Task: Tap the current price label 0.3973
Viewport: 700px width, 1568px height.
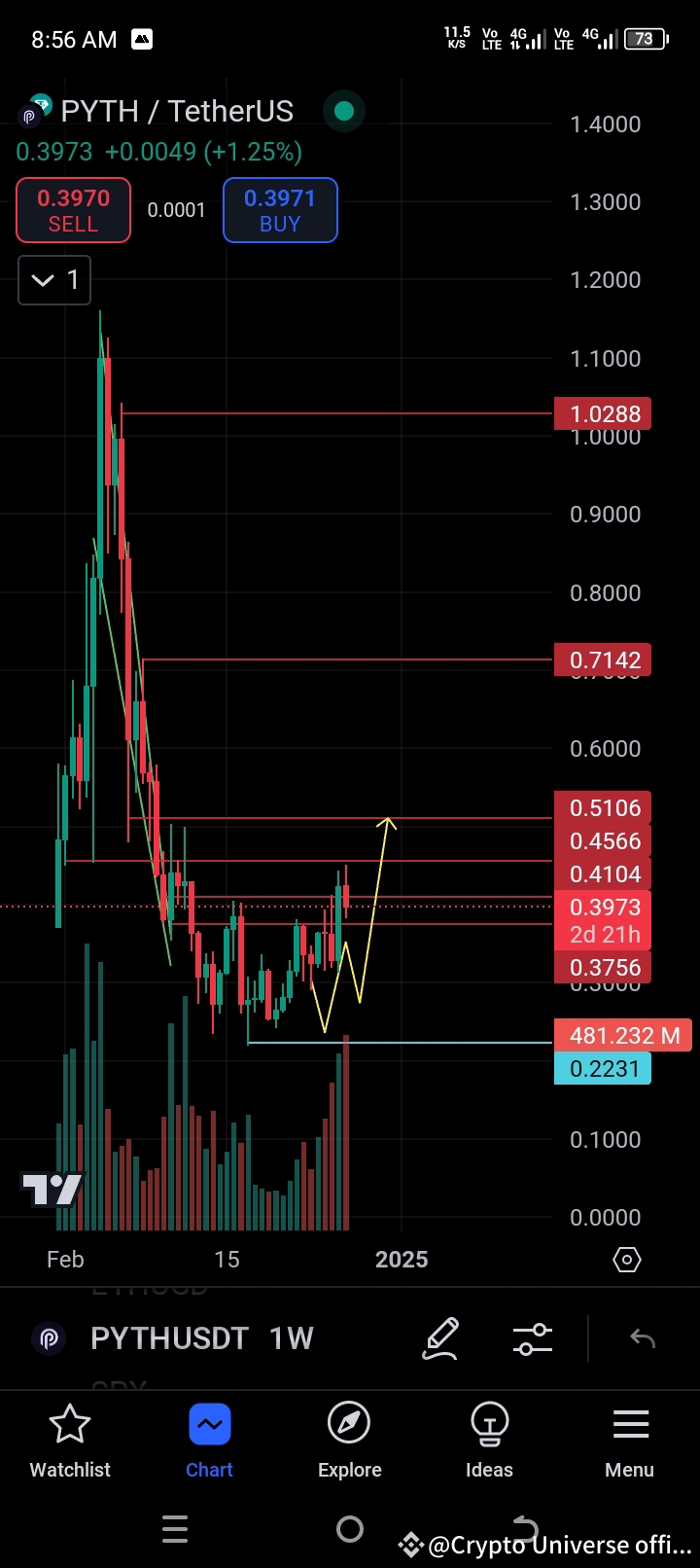Action: point(604,908)
